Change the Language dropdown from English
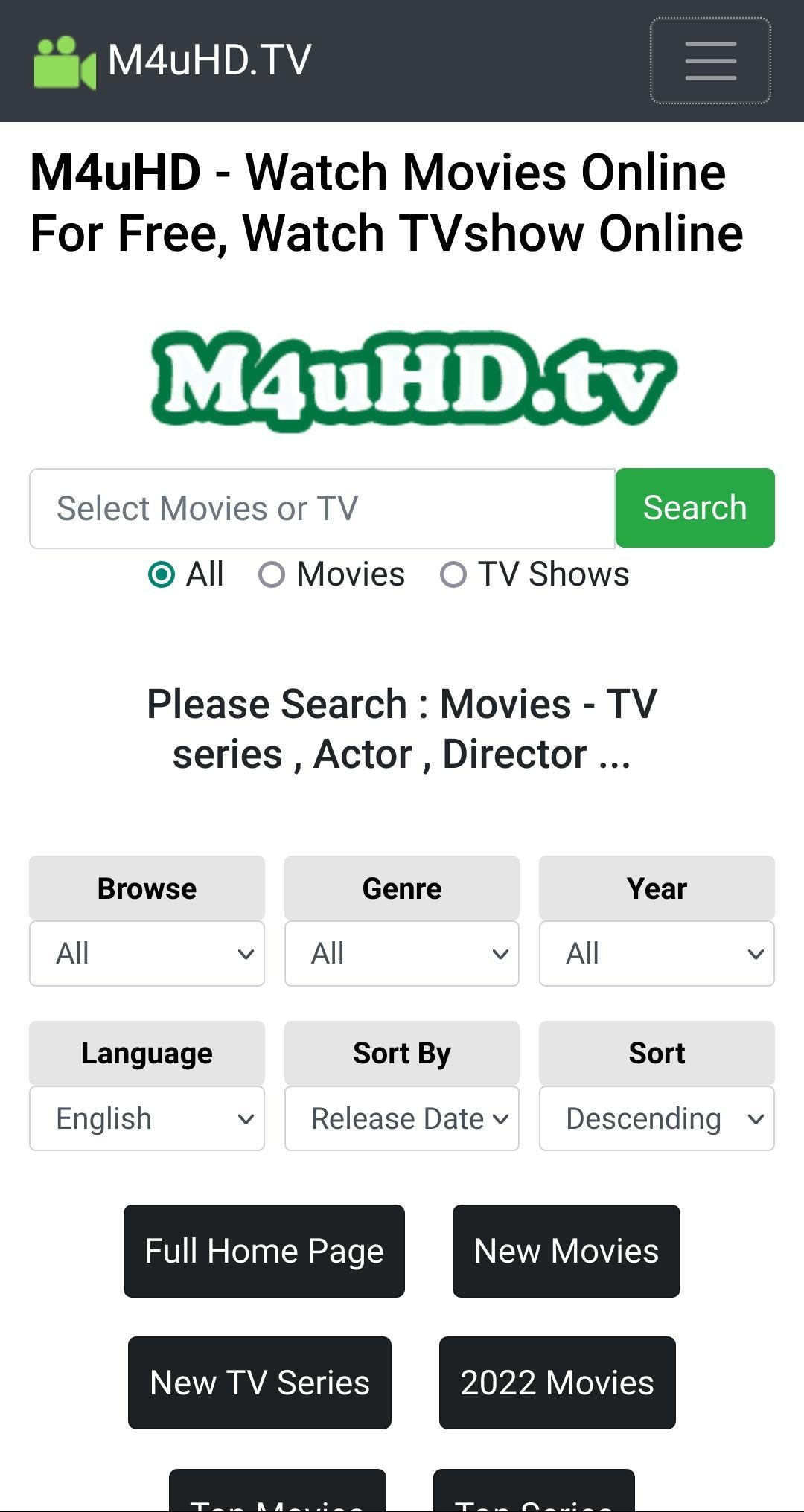Screen dimensions: 804x1512 click(x=147, y=1118)
